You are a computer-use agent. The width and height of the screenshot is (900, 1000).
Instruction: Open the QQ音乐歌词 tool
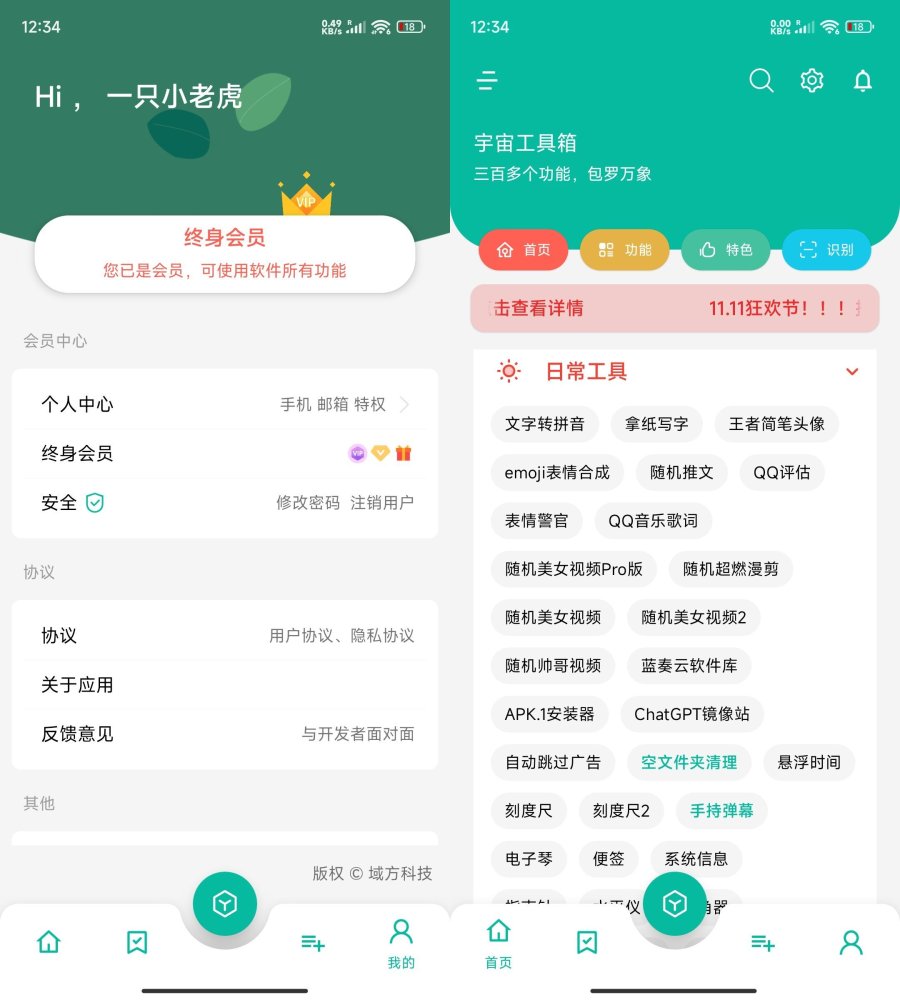652,521
